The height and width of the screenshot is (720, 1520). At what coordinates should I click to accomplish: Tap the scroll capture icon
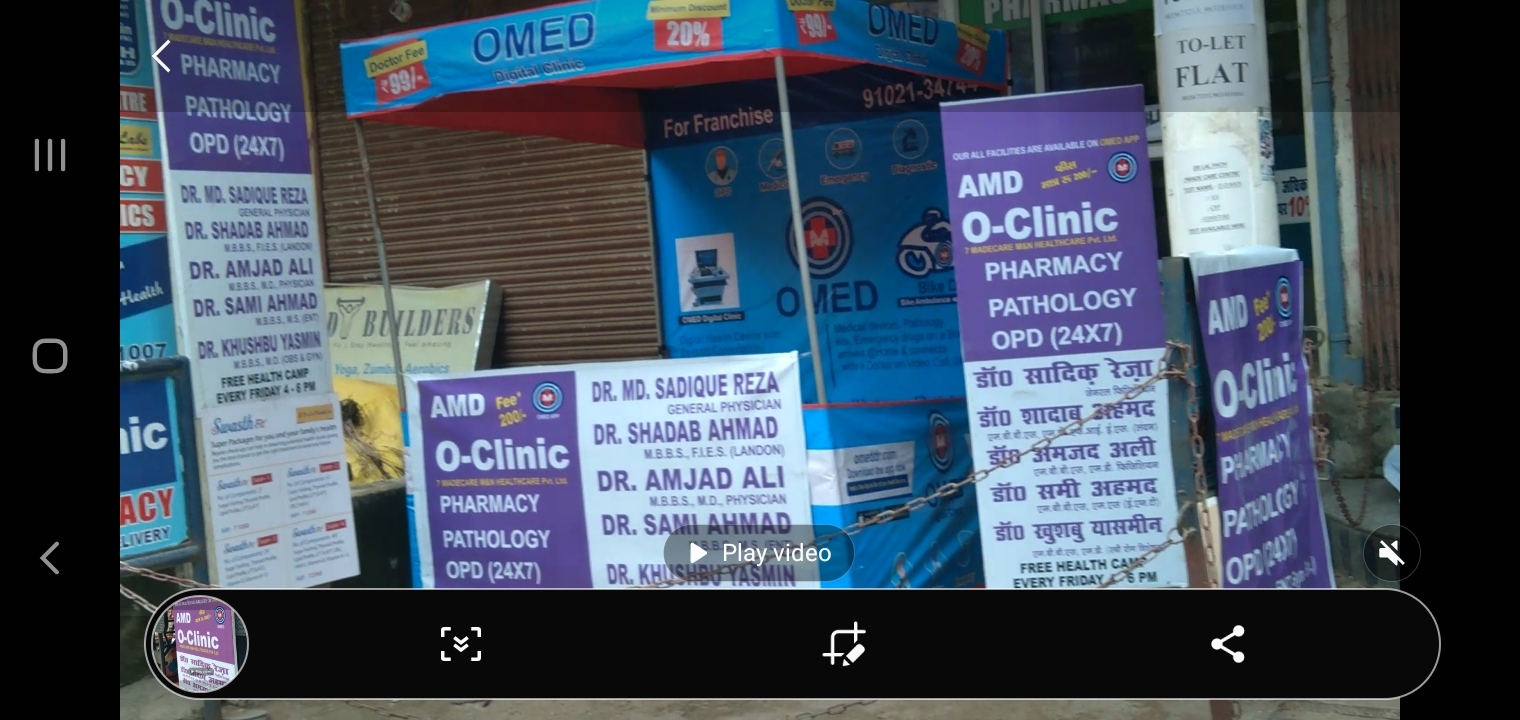[461, 644]
